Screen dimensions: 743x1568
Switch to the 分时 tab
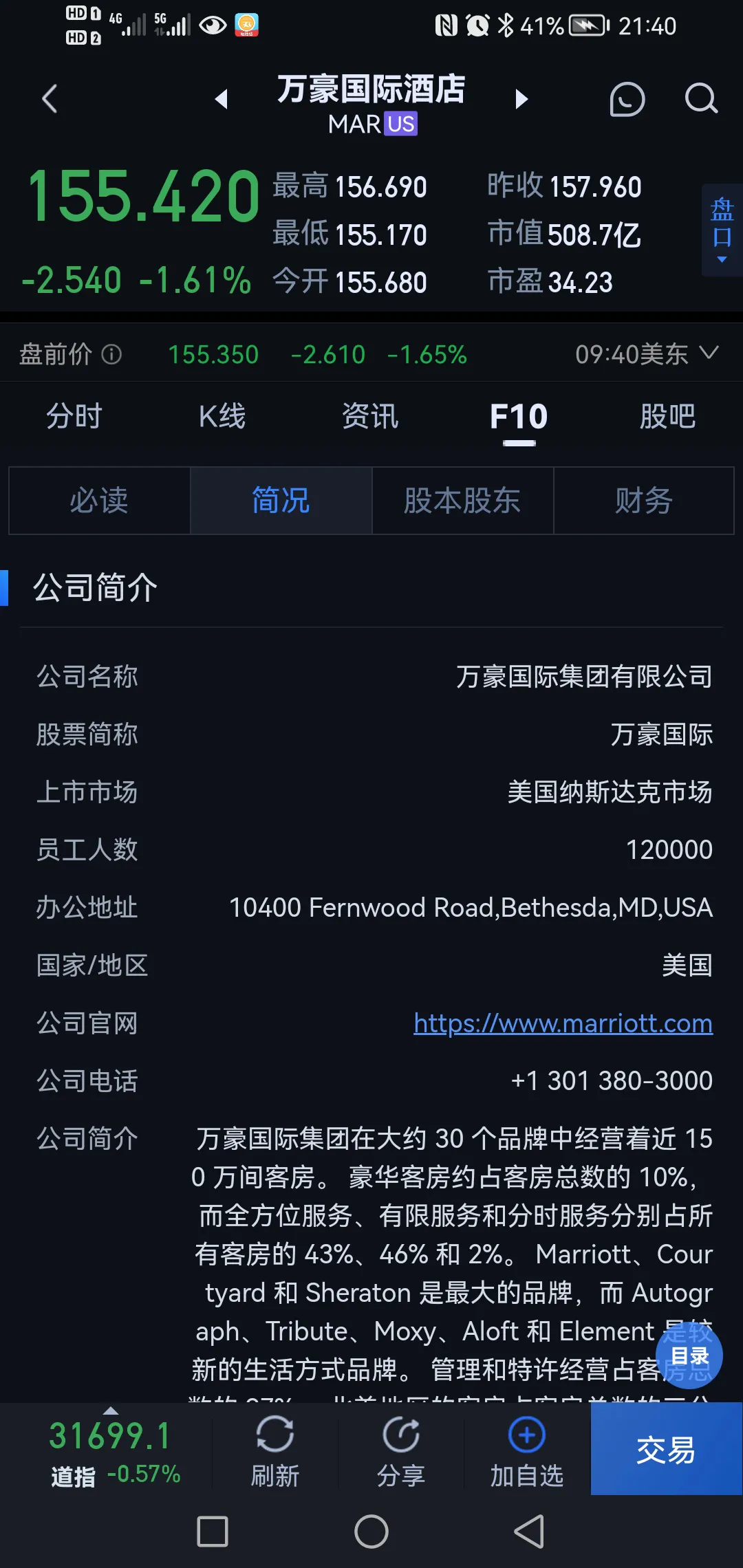tap(74, 416)
